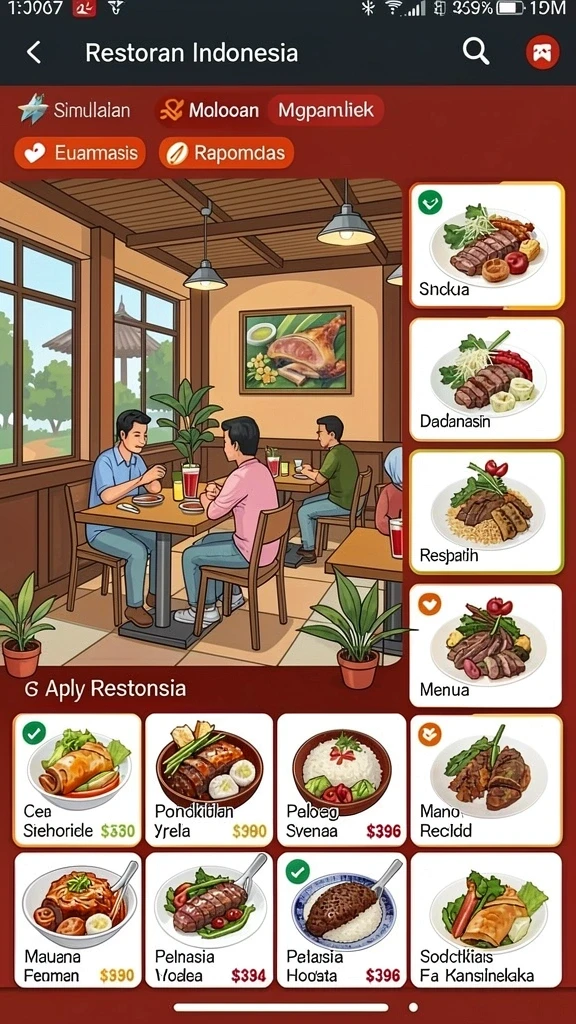The image size is (576, 1024).
Task: Select the Molooan chip
Action: tap(210, 110)
